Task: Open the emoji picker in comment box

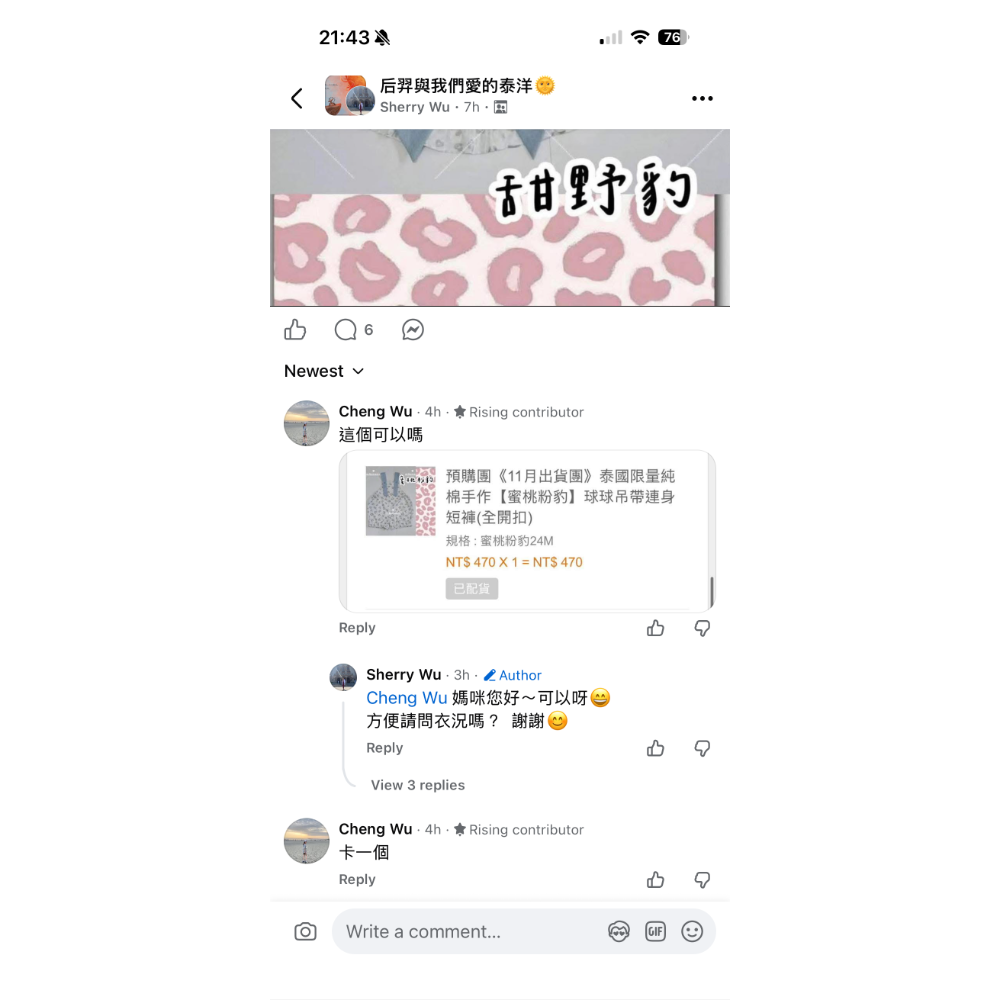Action: 692,932
